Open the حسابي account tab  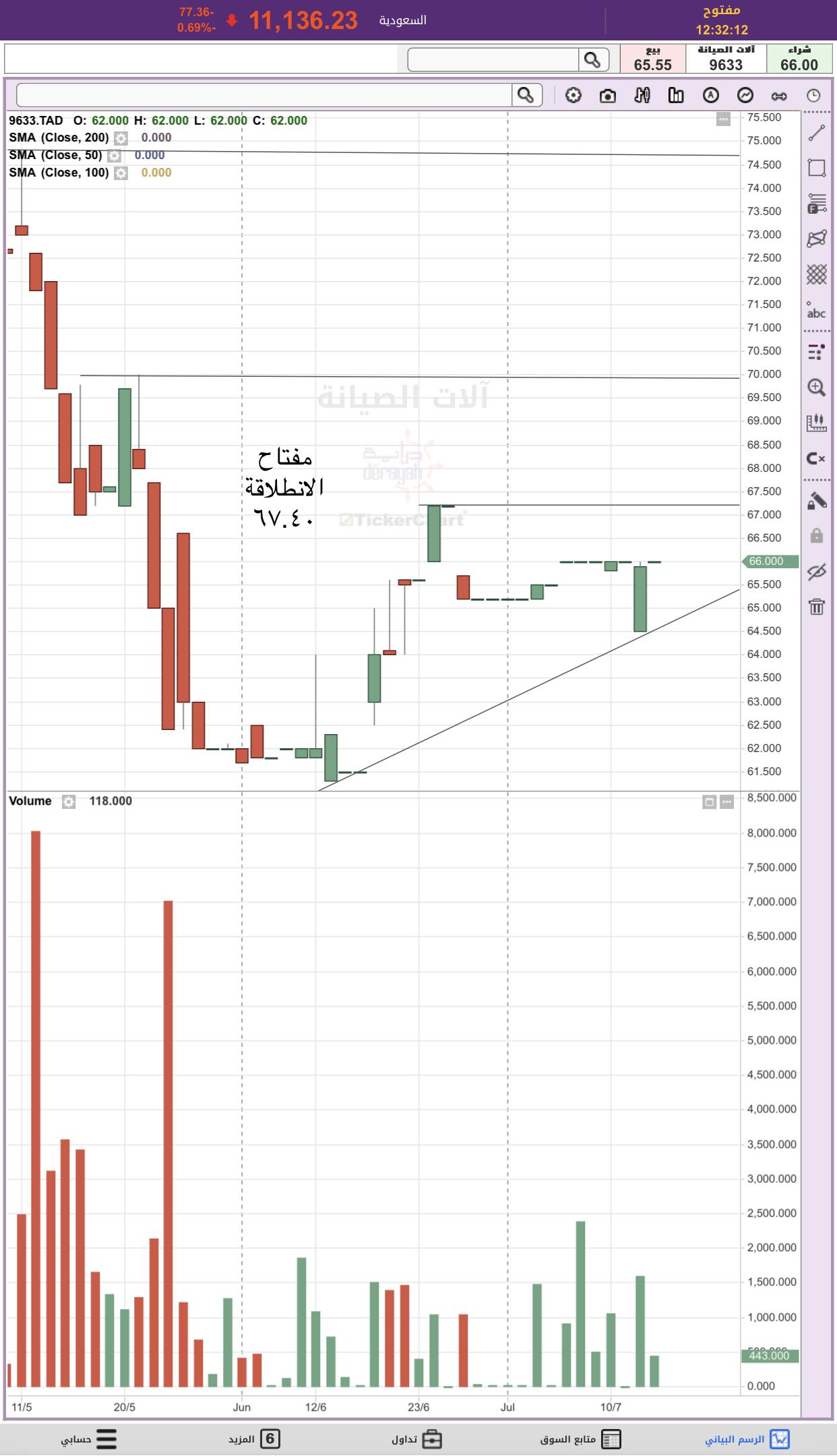[x=89, y=1439]
